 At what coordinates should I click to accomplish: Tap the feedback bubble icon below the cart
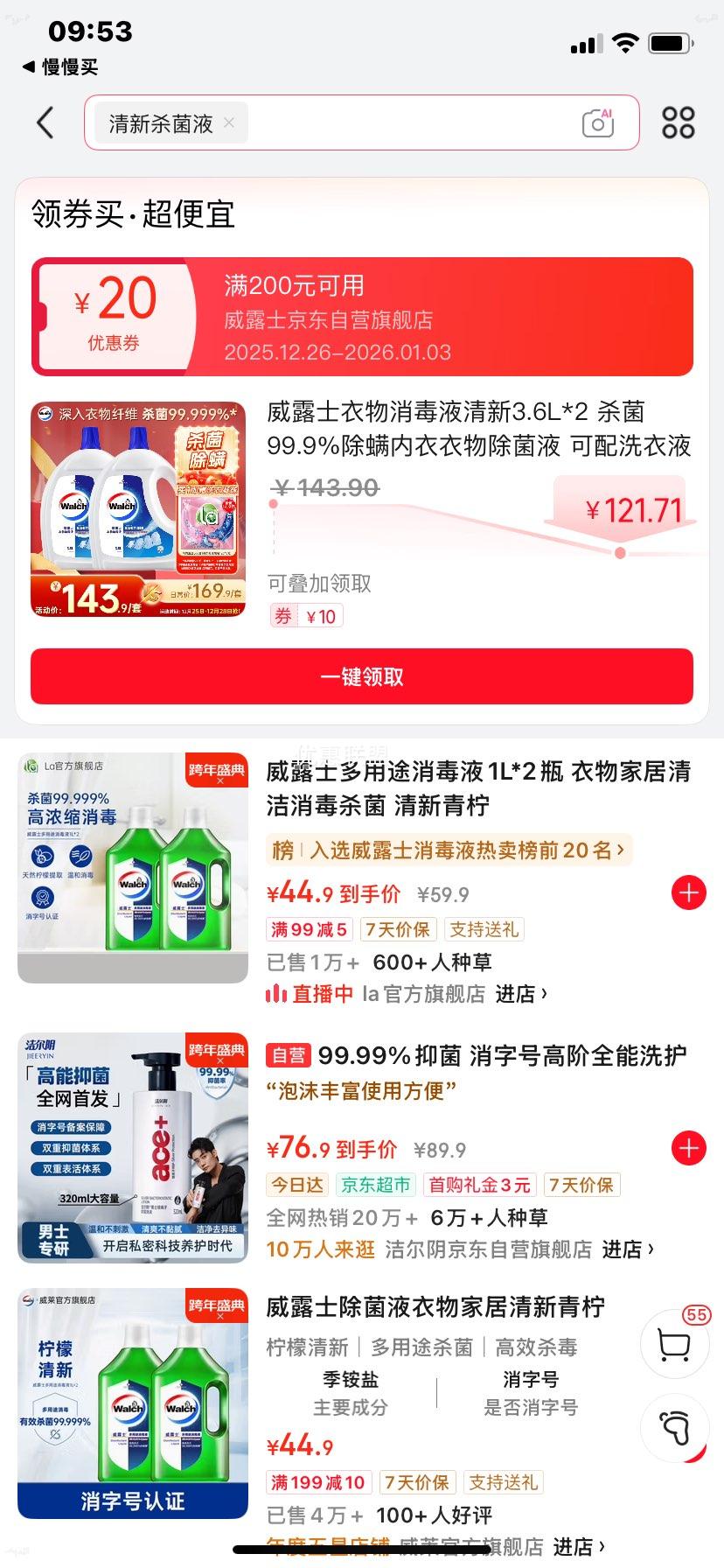(x=674, y=1428)
